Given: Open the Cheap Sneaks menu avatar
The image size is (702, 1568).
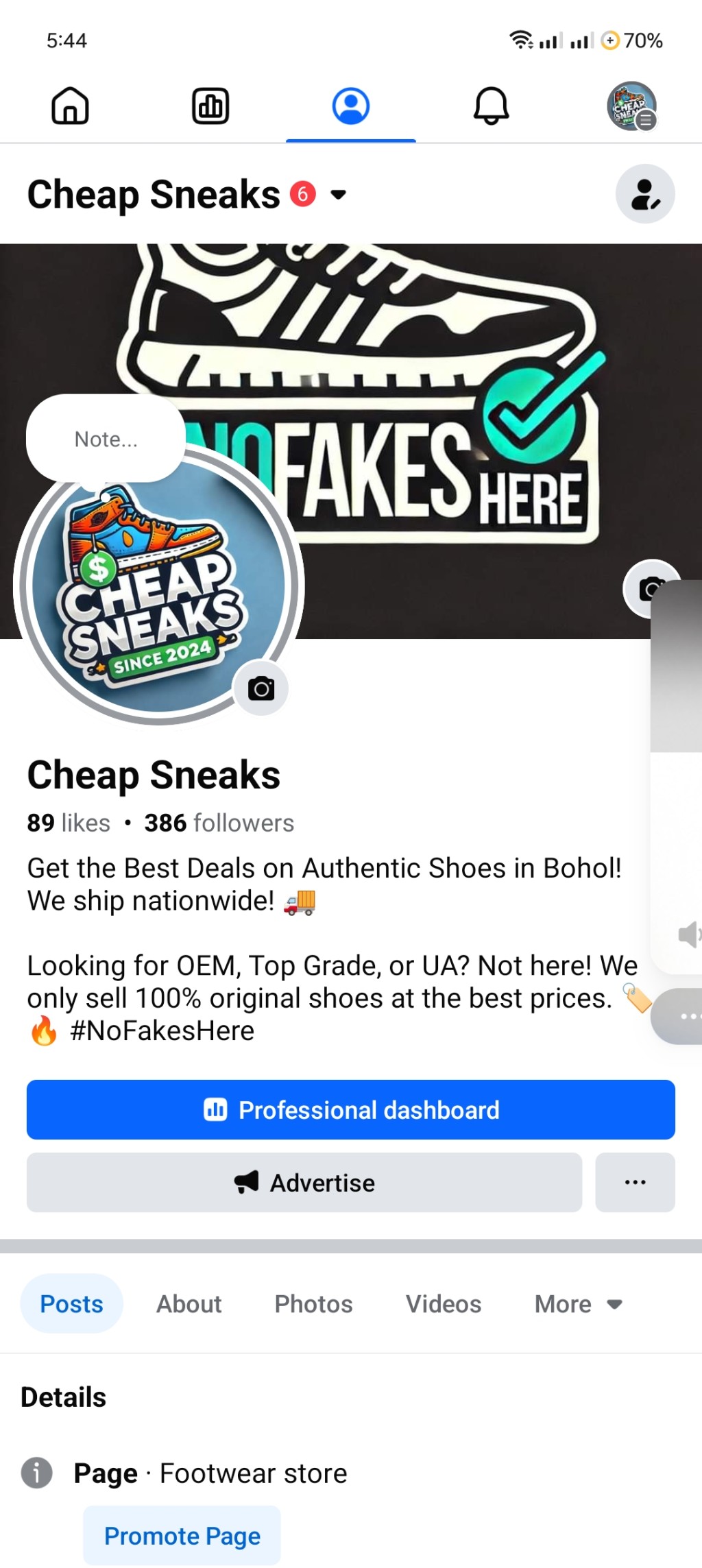Looking at the screenshot, I should 631,106.
